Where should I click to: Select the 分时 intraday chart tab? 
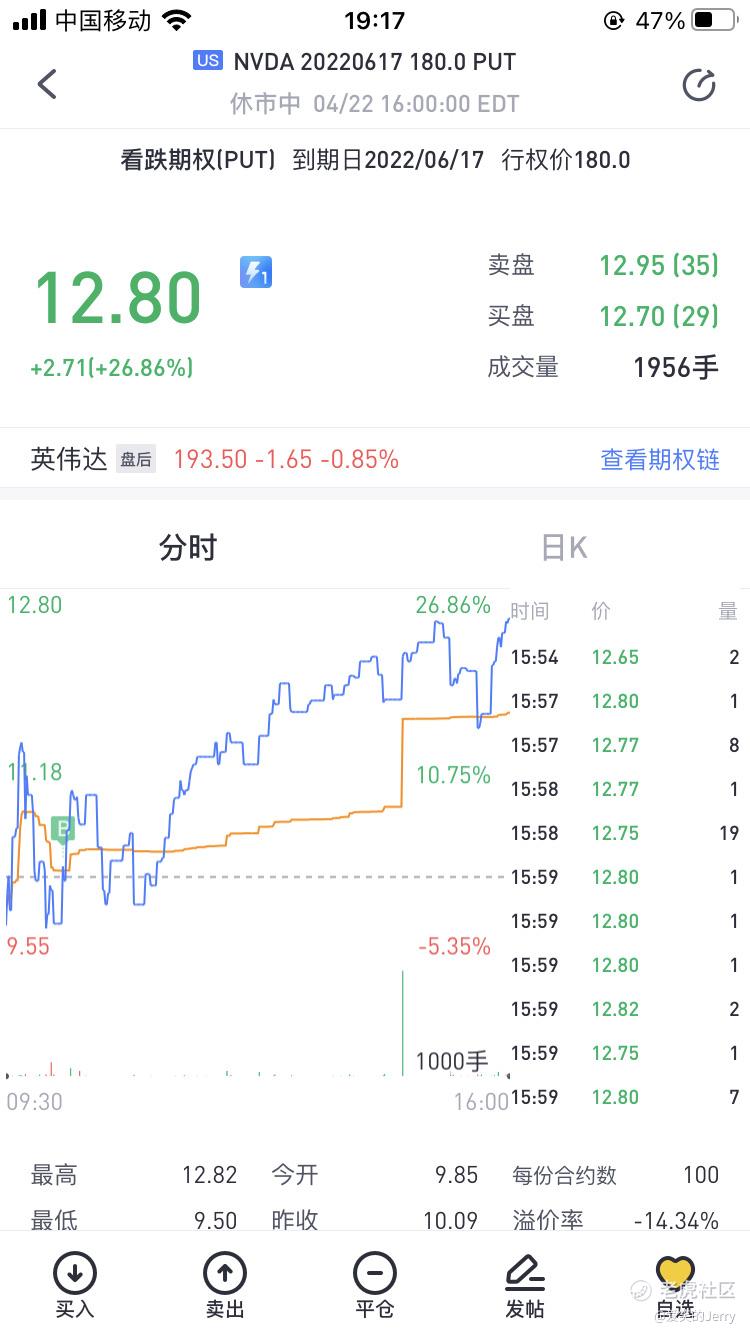(x=187, y=547)
